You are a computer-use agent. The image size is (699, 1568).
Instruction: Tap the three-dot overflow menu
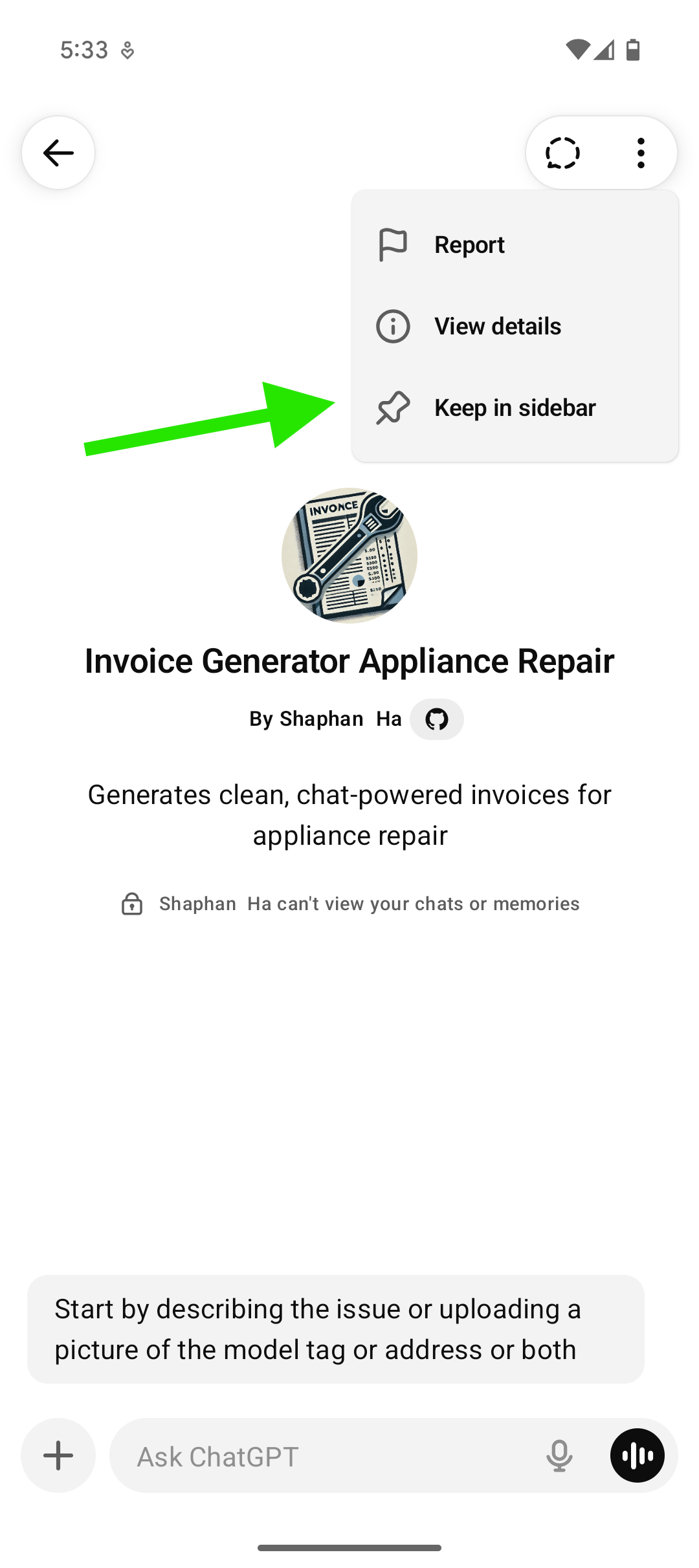pyautogui.click(x=641, y=153)
